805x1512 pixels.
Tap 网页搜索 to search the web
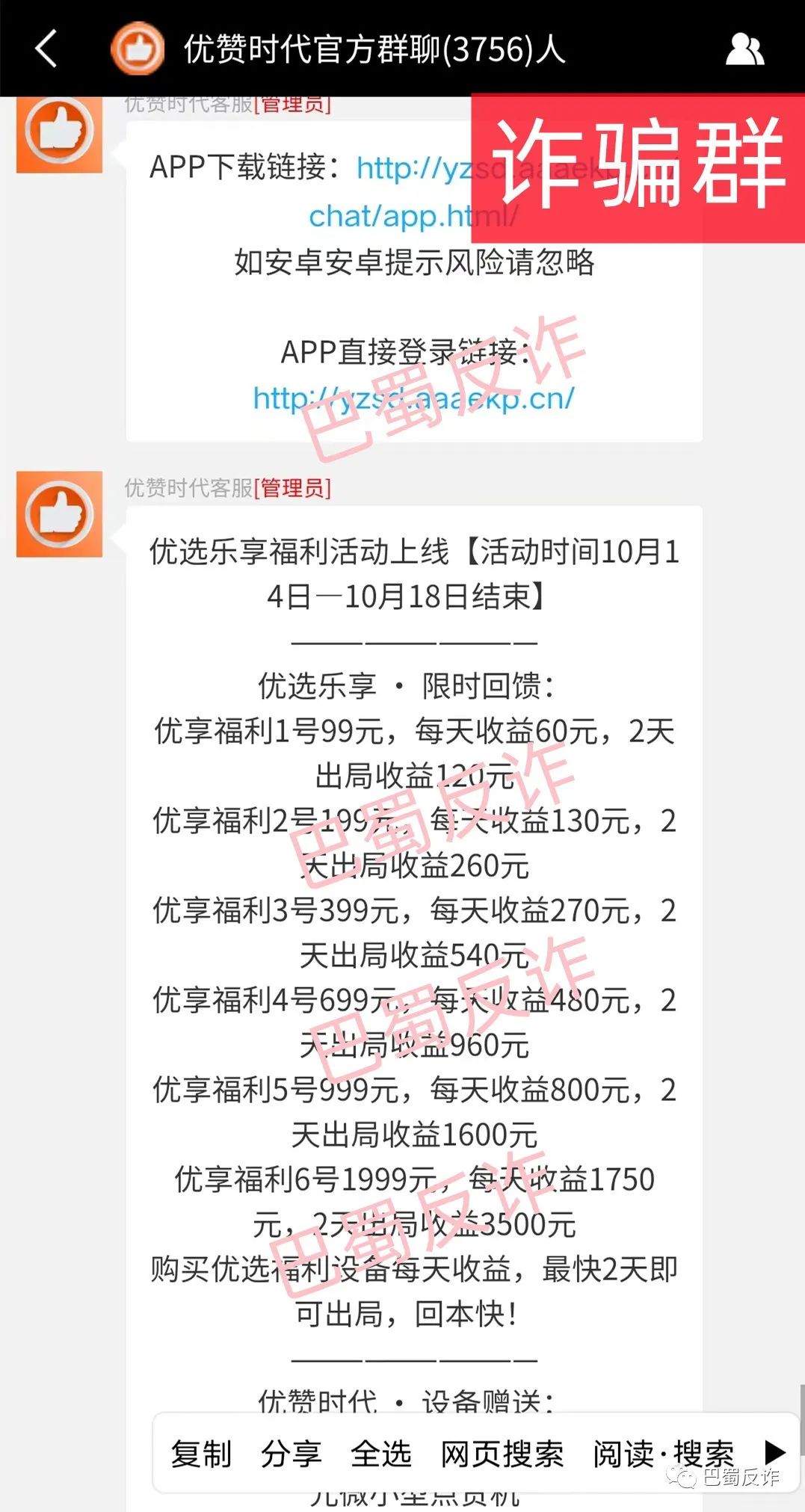coord(502,1454)
